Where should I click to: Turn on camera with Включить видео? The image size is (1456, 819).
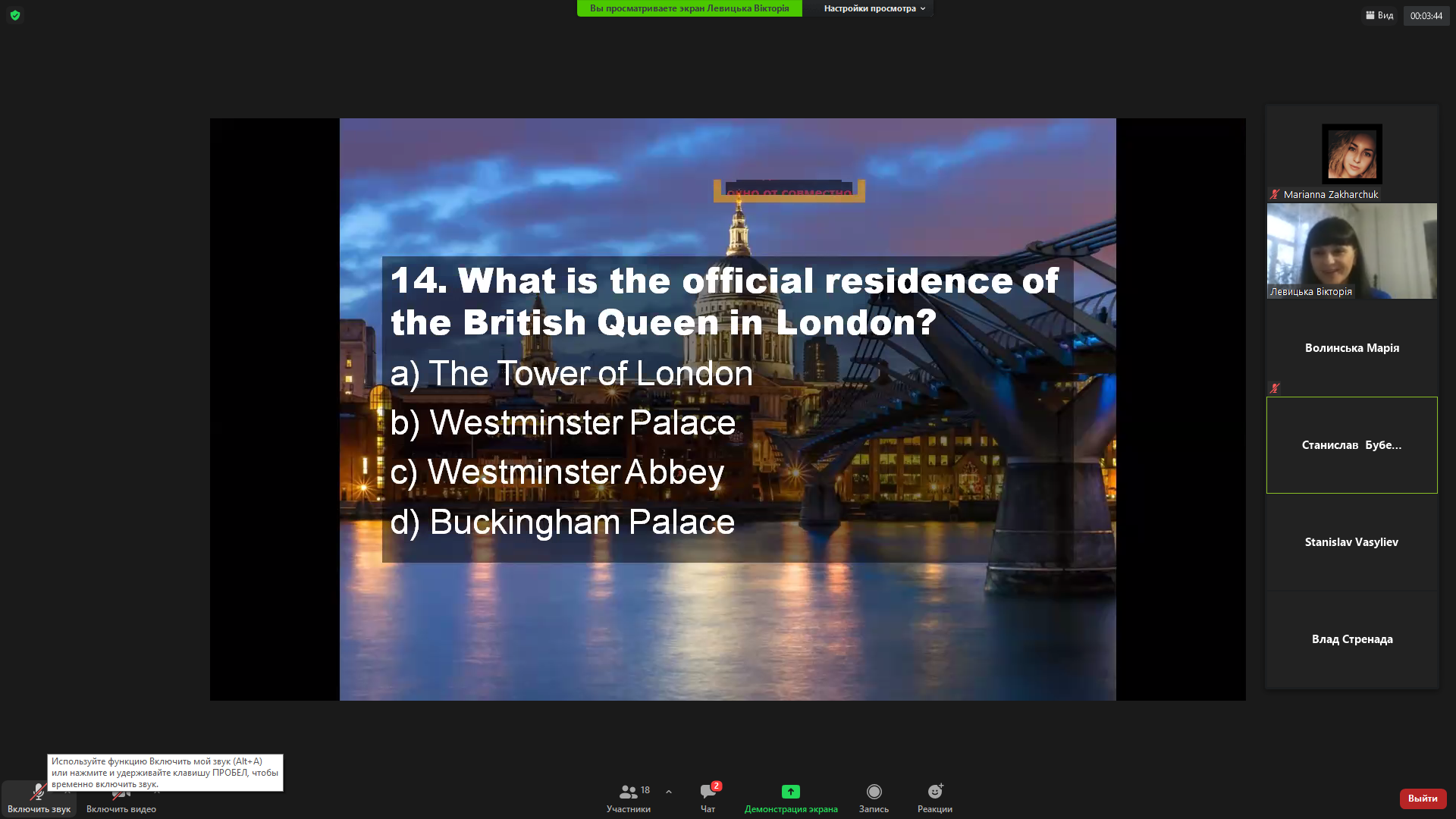pyautogui.click(x=121, y=799)
